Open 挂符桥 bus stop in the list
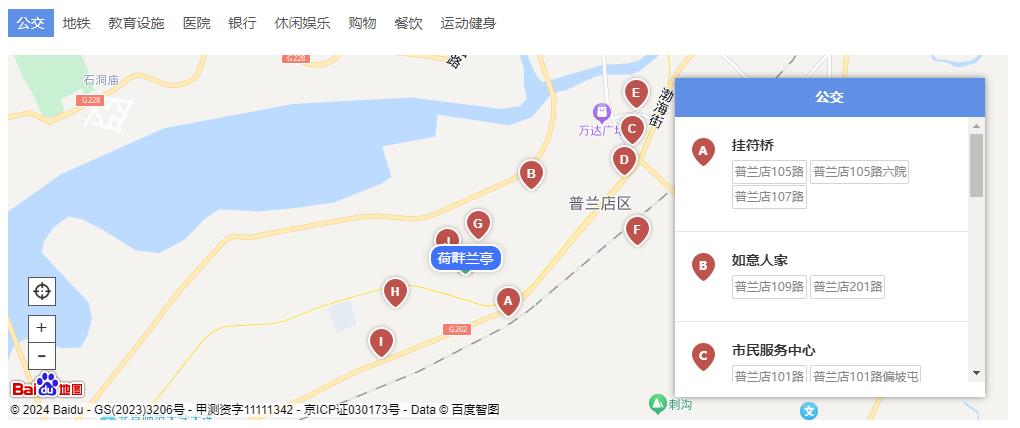Screen dimensions: 1020x428 point(753,146)
